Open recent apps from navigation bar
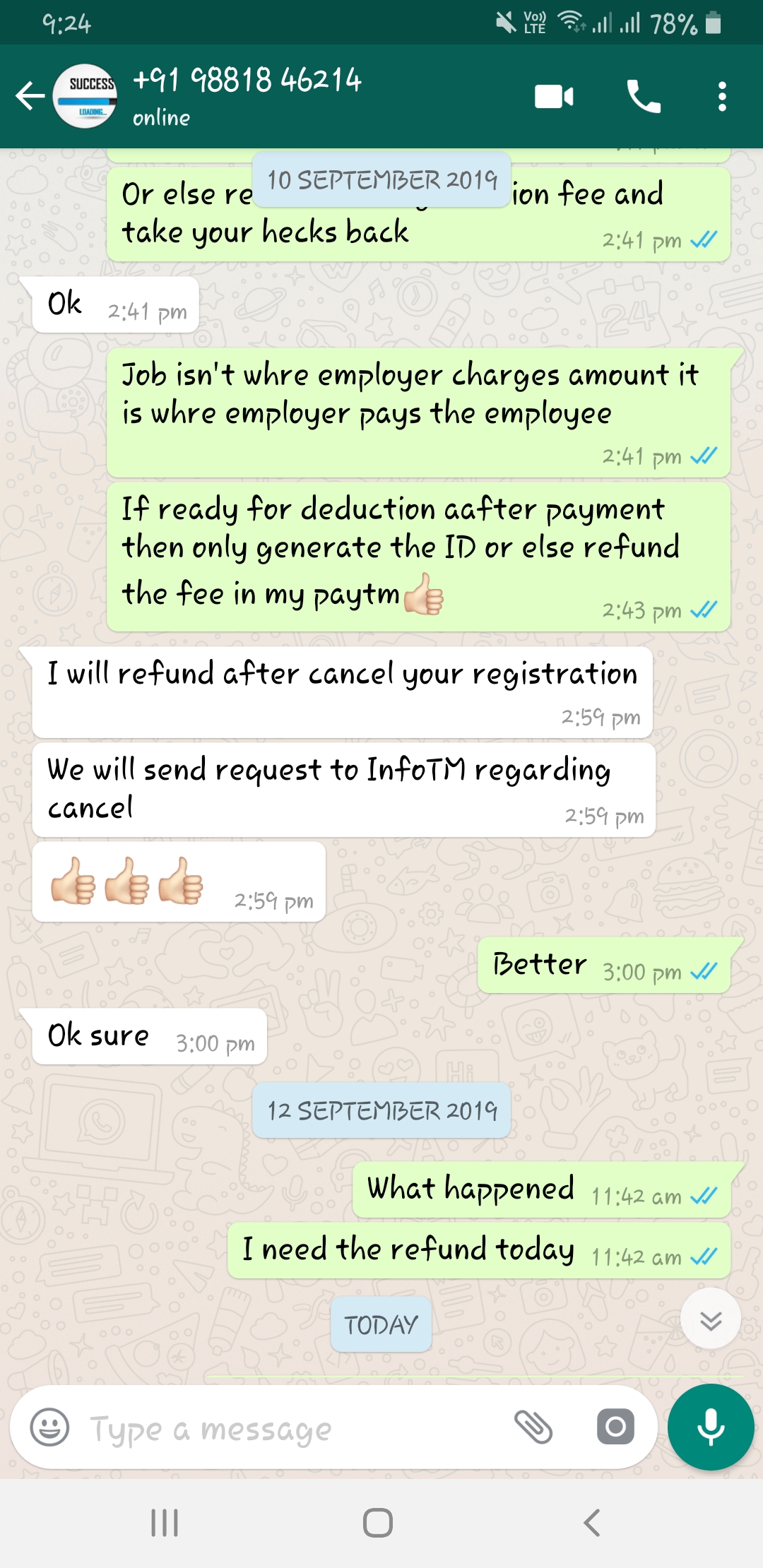The height and width of the screenshot is (1568, 763). click(165, 1523)
